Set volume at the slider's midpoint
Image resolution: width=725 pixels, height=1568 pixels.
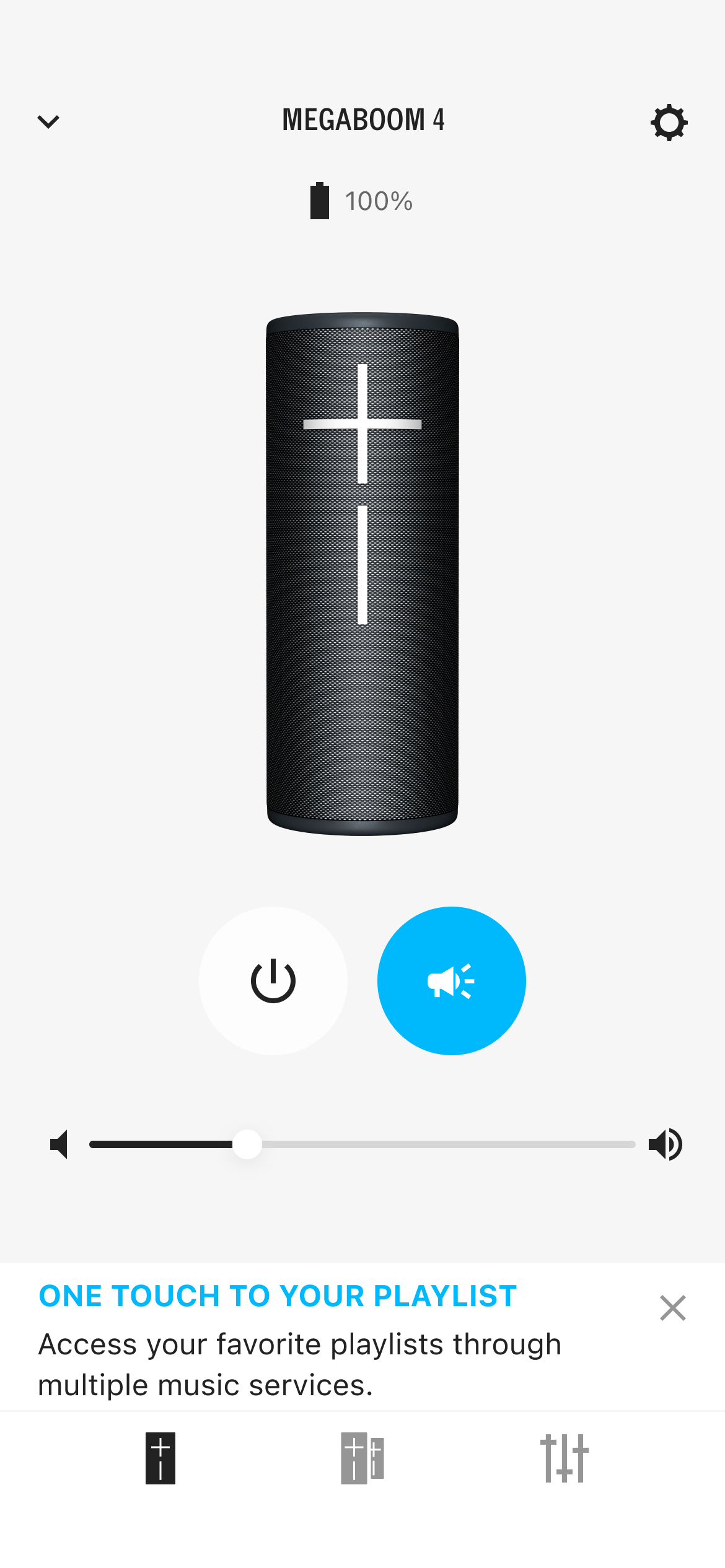(362, 1144)
